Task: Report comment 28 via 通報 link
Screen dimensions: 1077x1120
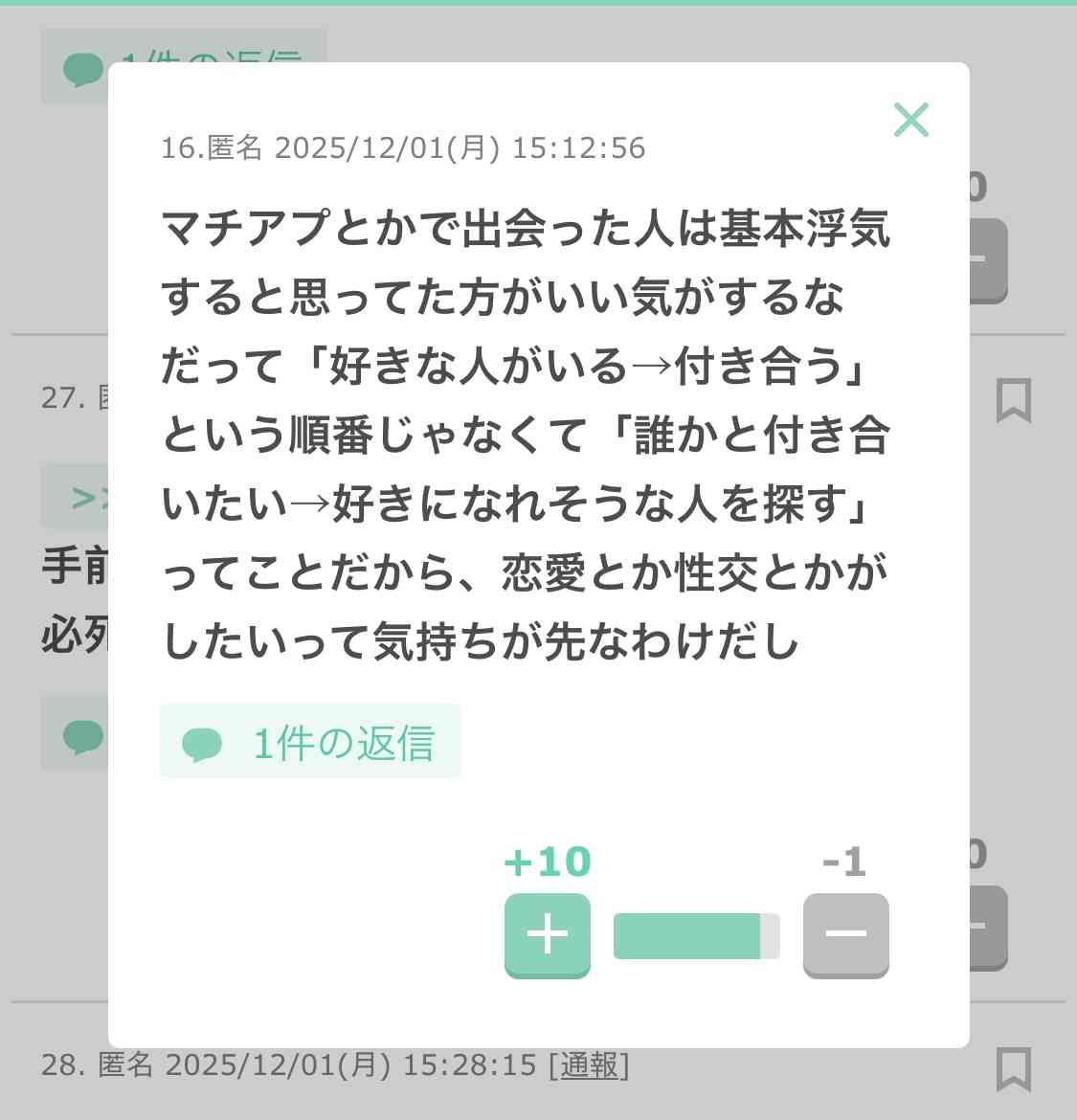Action: [590, 1064]
